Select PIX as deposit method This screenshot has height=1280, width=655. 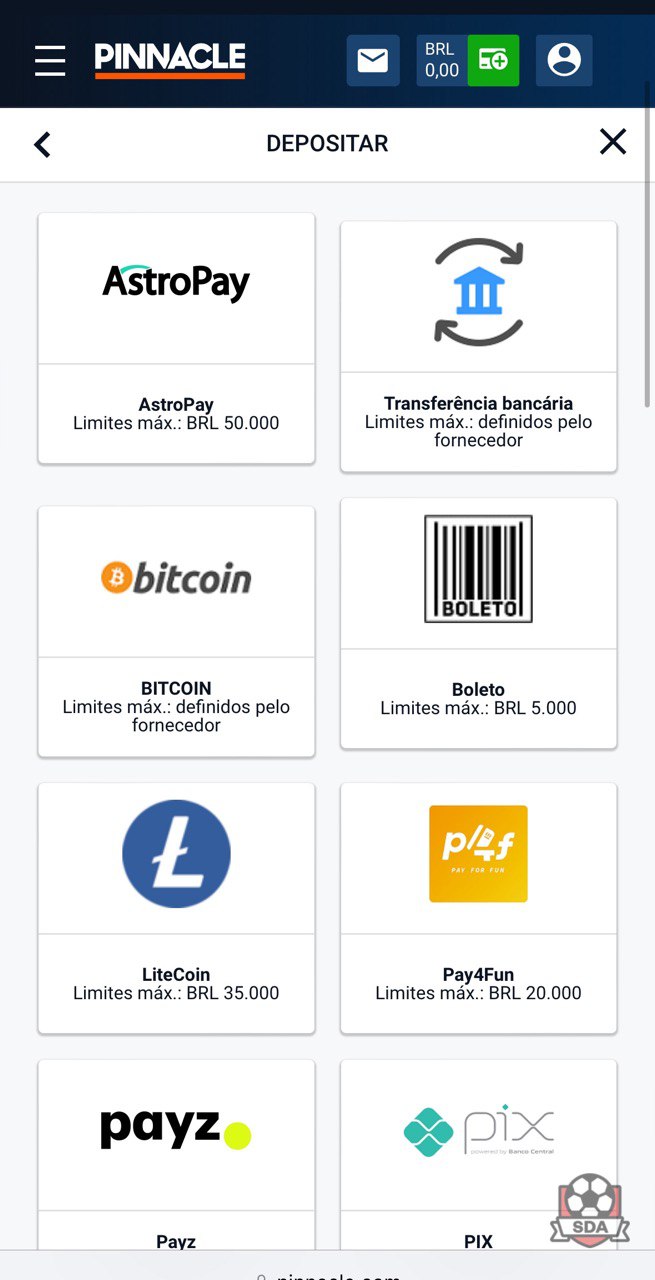[x=479, y=1155]
